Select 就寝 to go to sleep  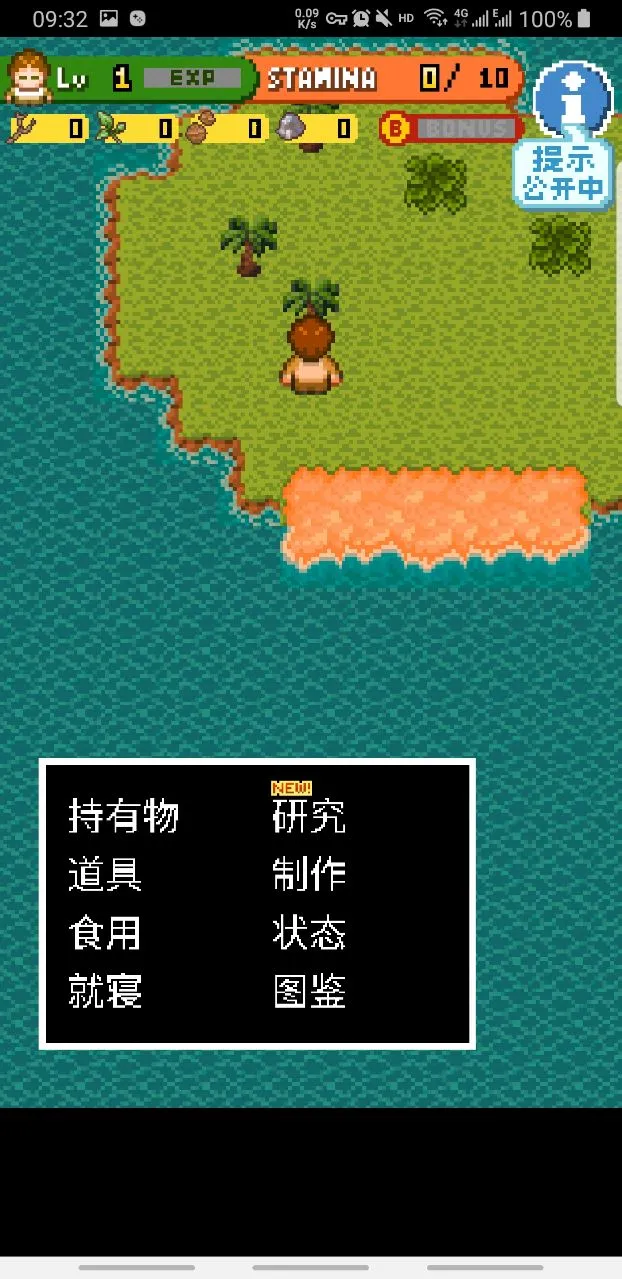(x=105, y=992)
